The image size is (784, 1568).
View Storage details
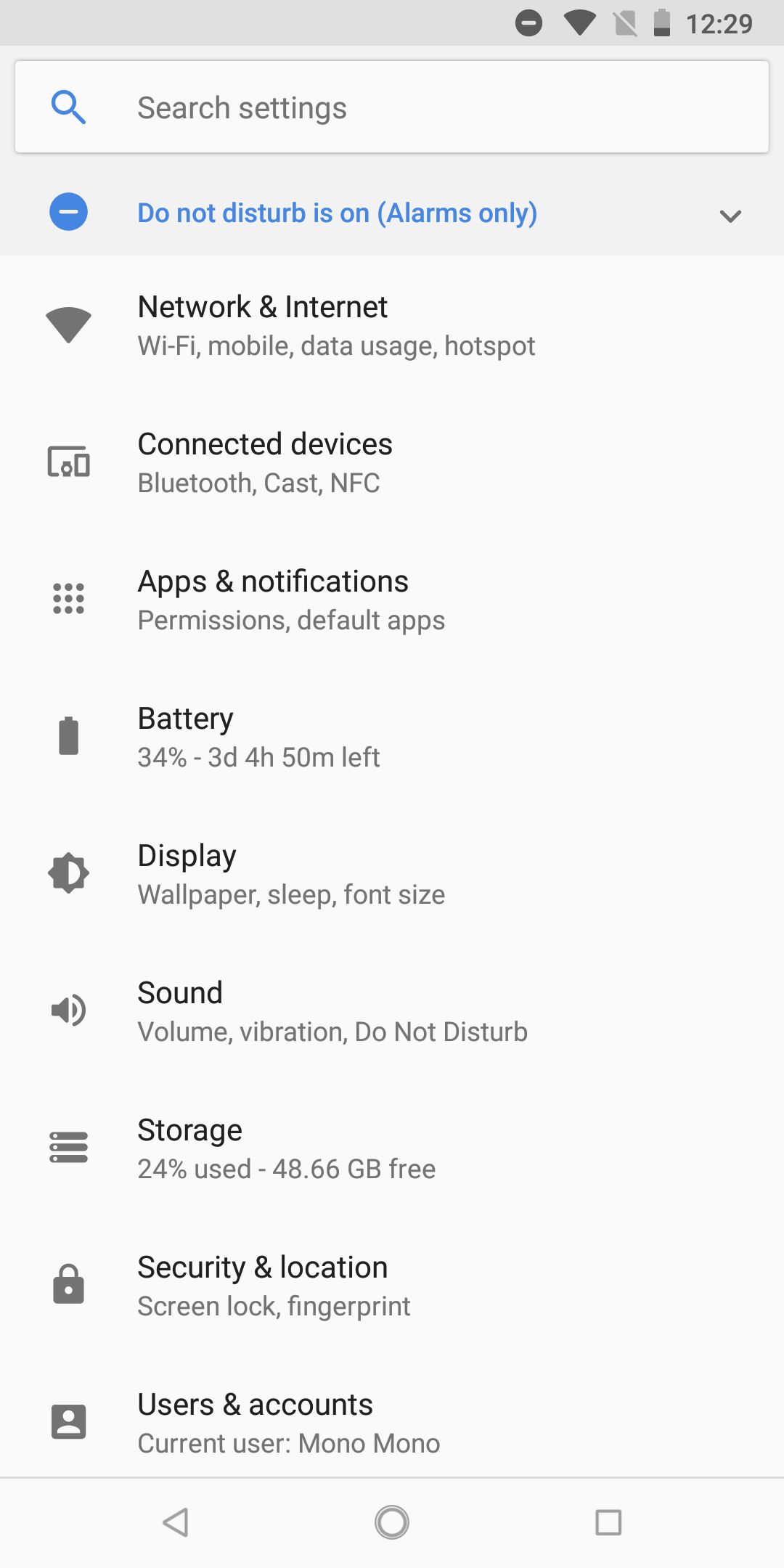click(392, 1148)
